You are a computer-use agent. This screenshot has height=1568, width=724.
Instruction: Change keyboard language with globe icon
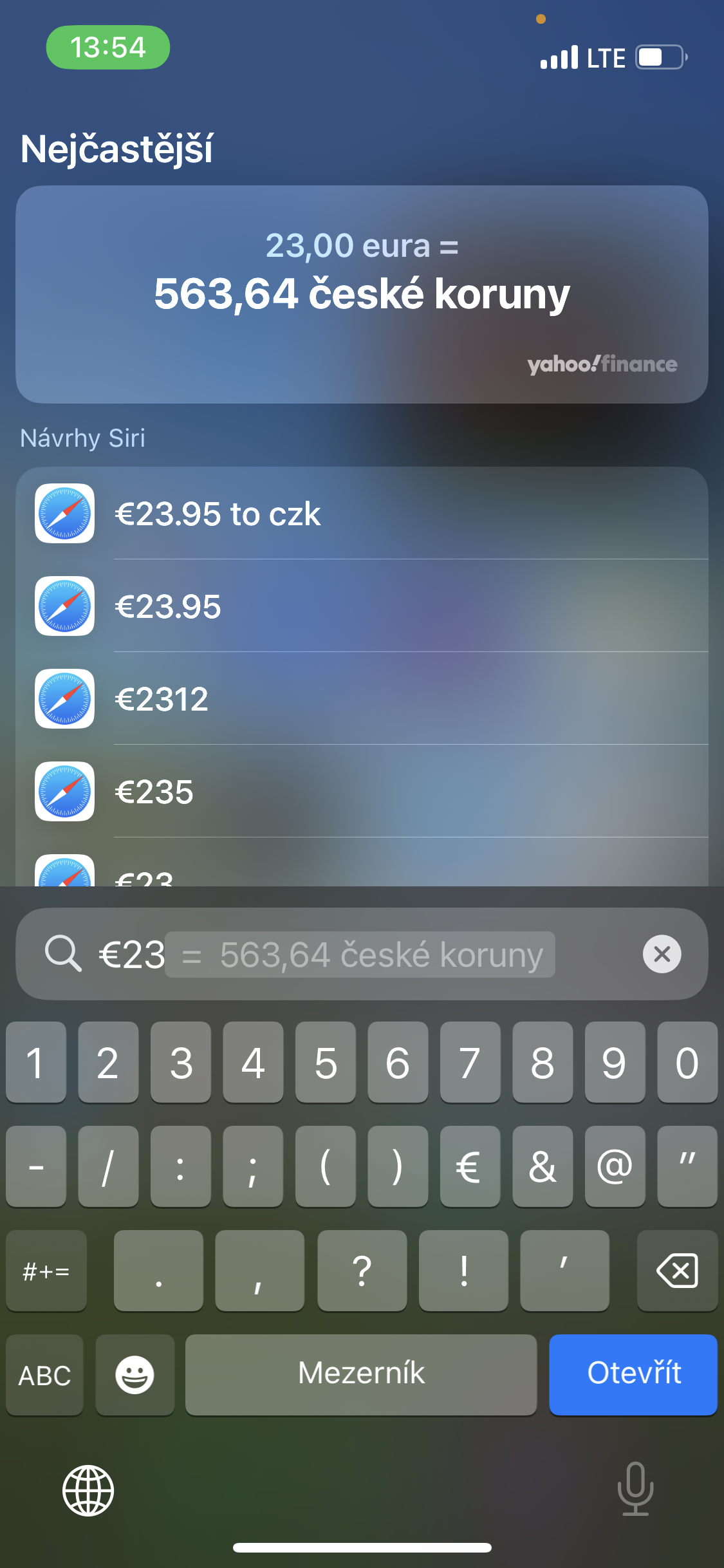click(x=88, y=1491)
